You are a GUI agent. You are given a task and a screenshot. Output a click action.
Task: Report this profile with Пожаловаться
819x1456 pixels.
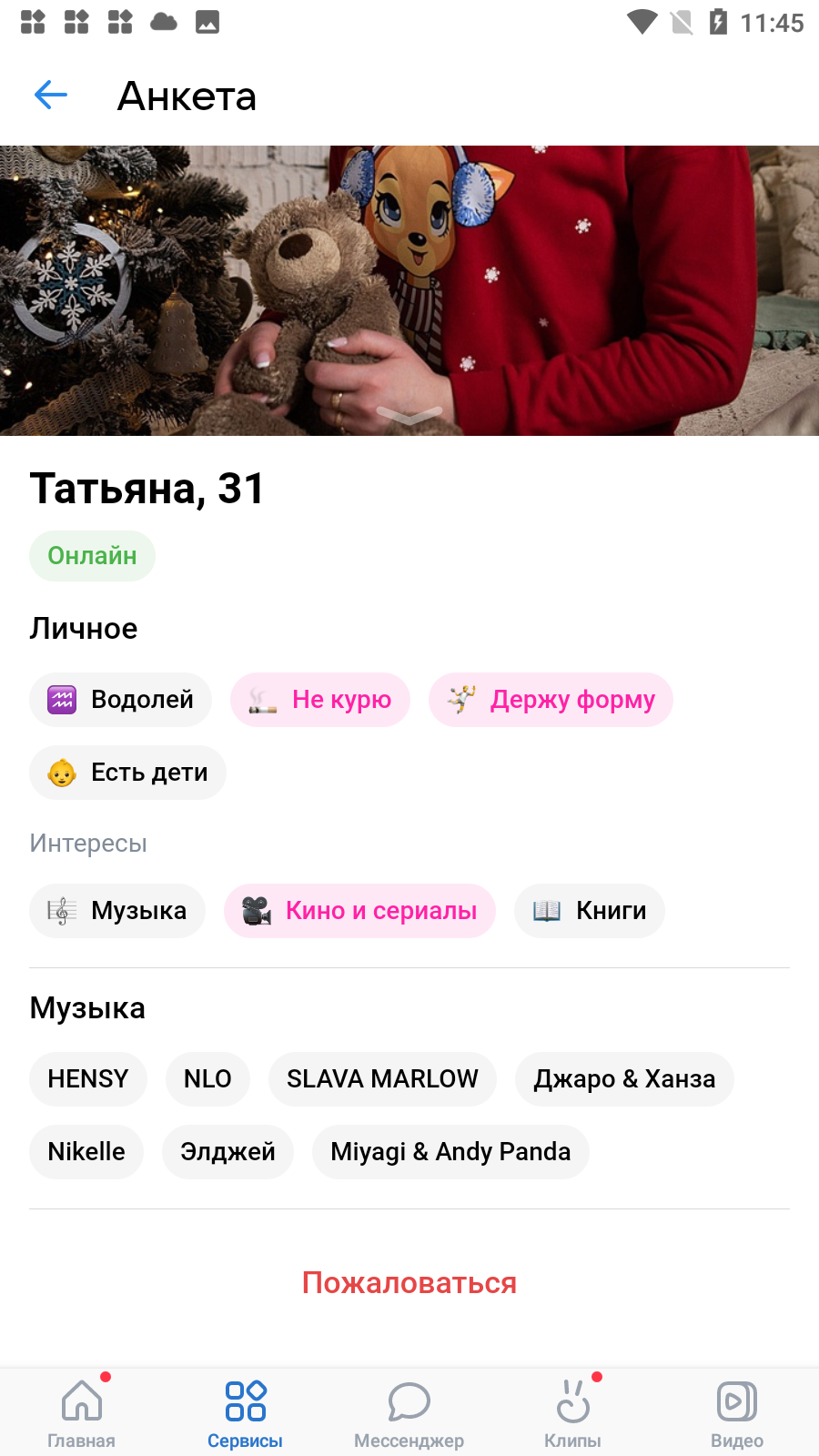pos(409,1283)
